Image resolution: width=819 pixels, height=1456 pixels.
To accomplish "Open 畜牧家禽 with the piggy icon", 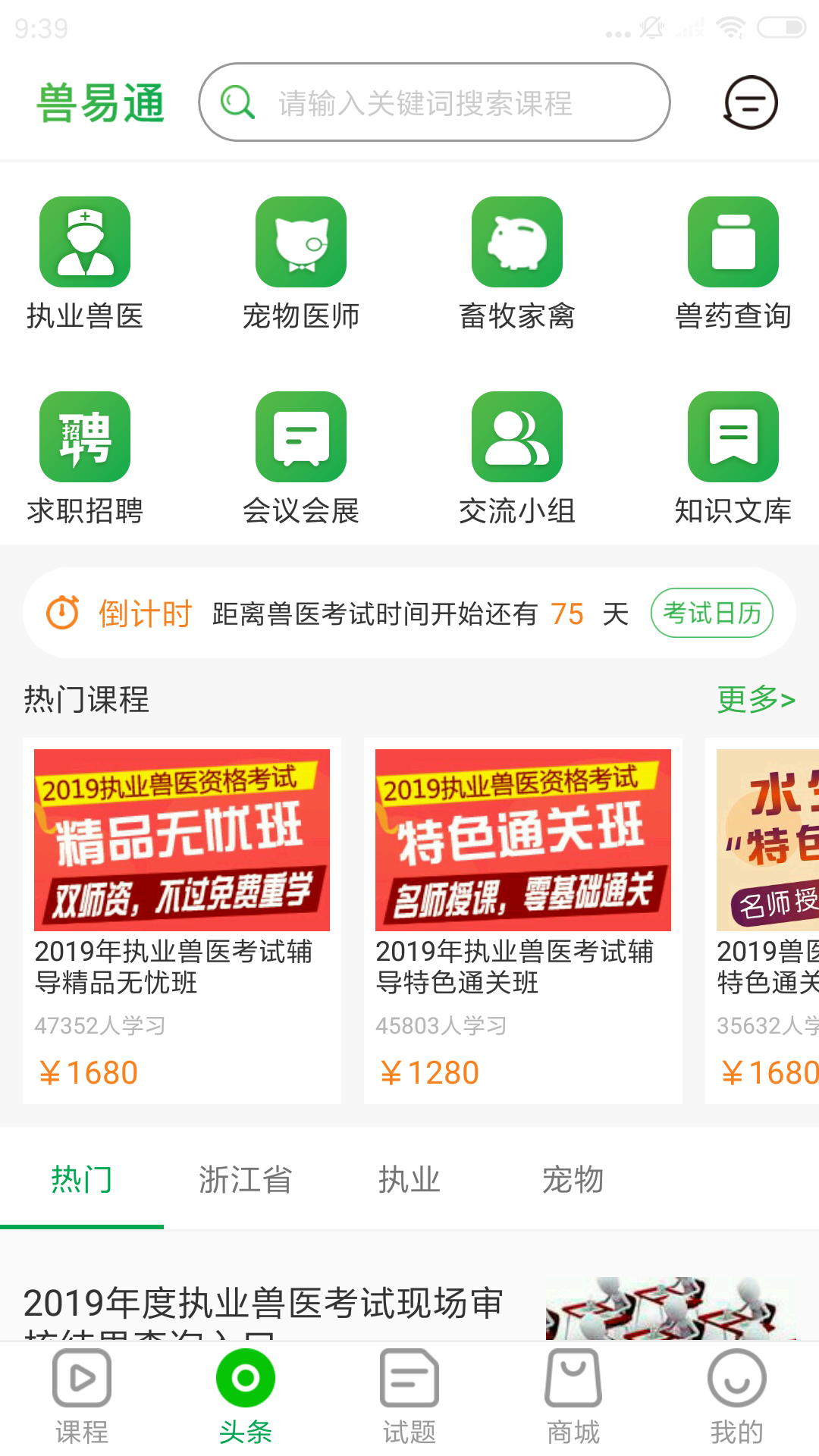I will point(516,241).
